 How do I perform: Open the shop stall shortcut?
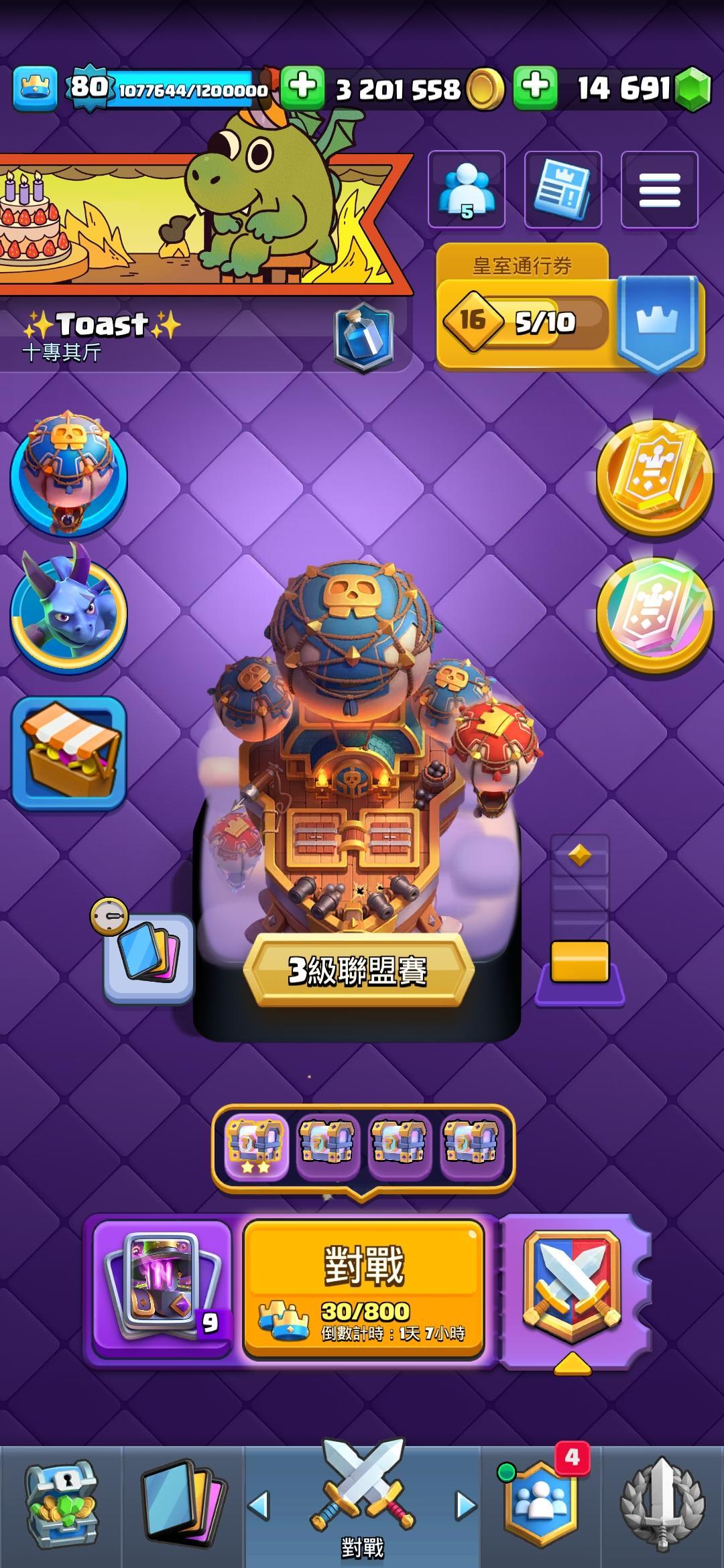(69, 753)
